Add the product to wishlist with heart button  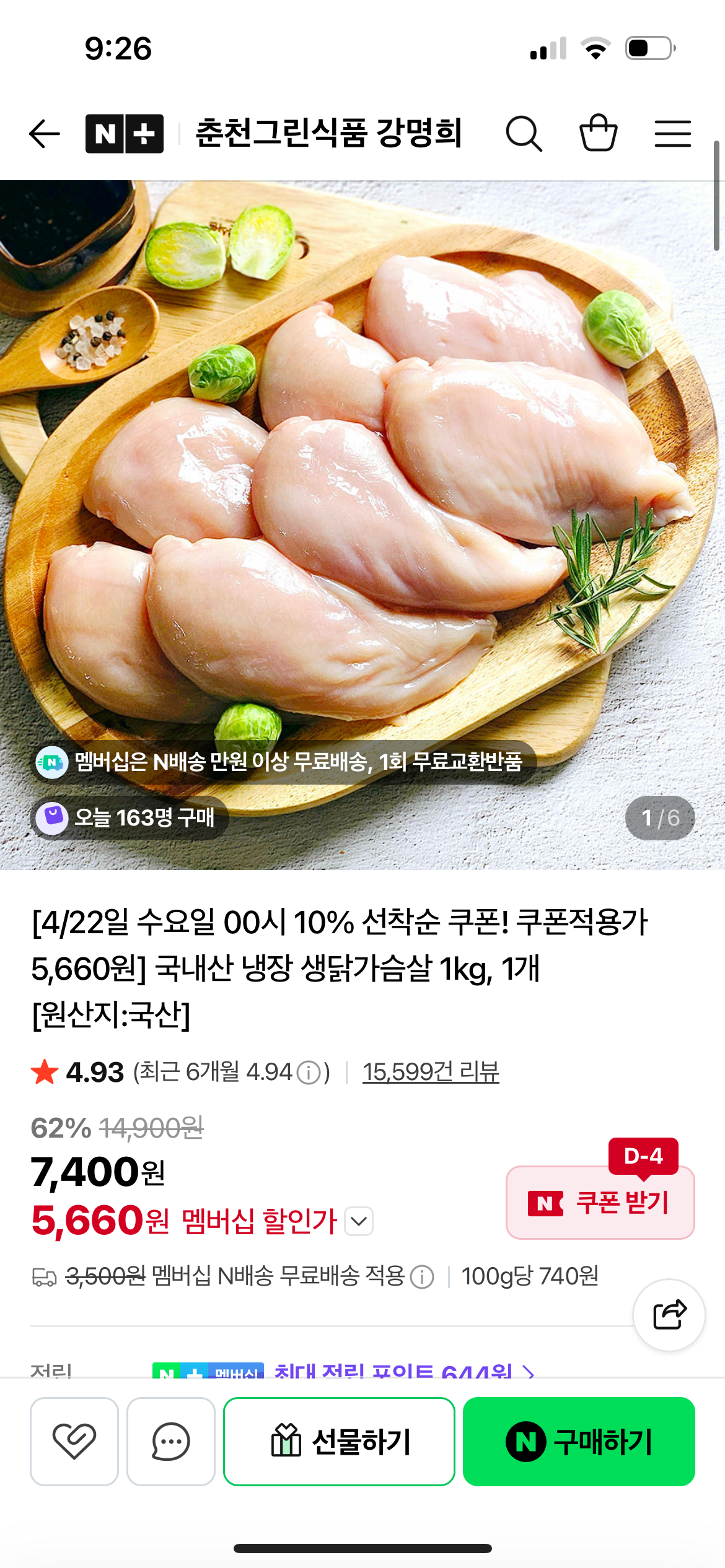tap(74, 1441)
